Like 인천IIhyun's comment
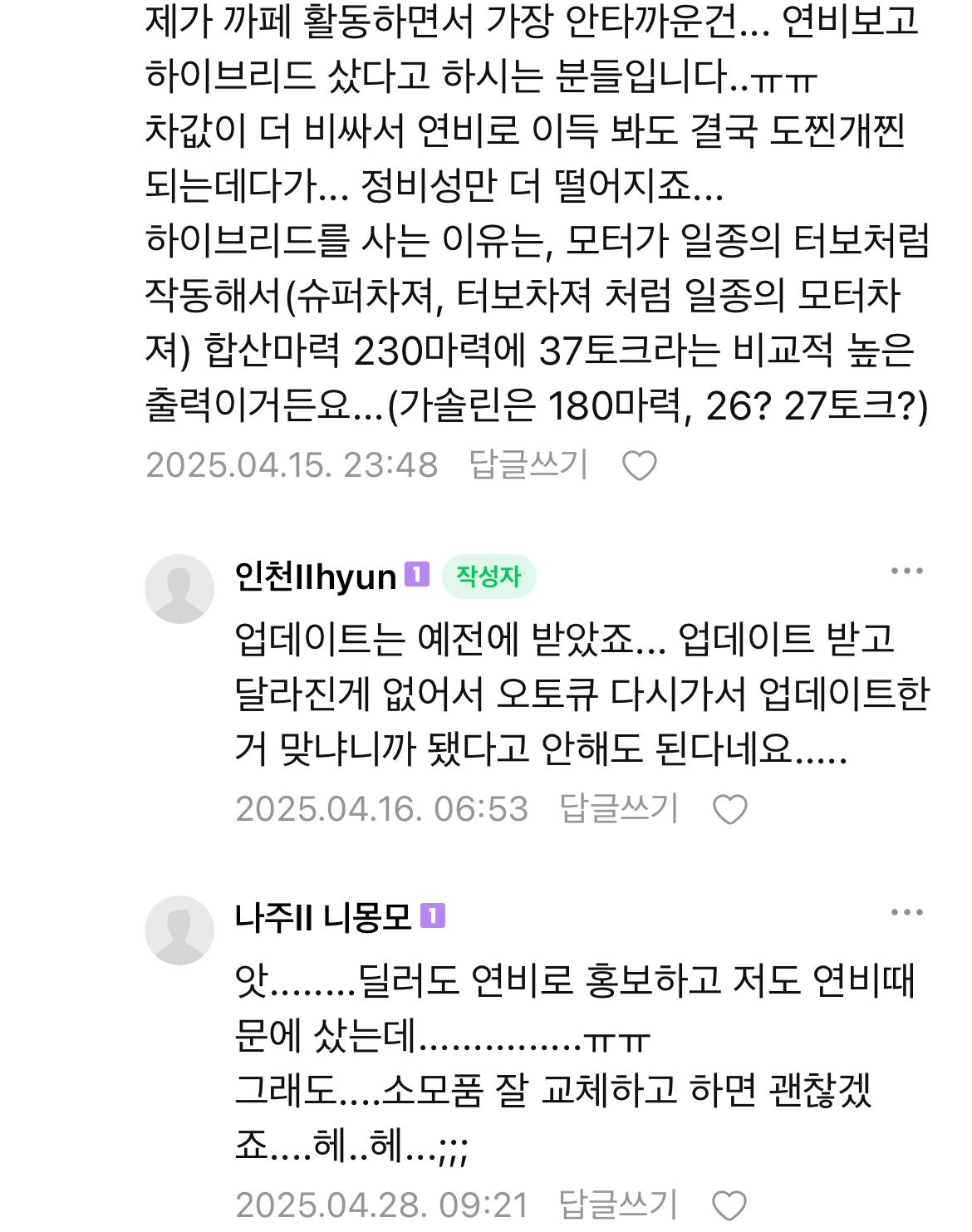This screenshot has height=1232, width=972. tap(730, 810)
